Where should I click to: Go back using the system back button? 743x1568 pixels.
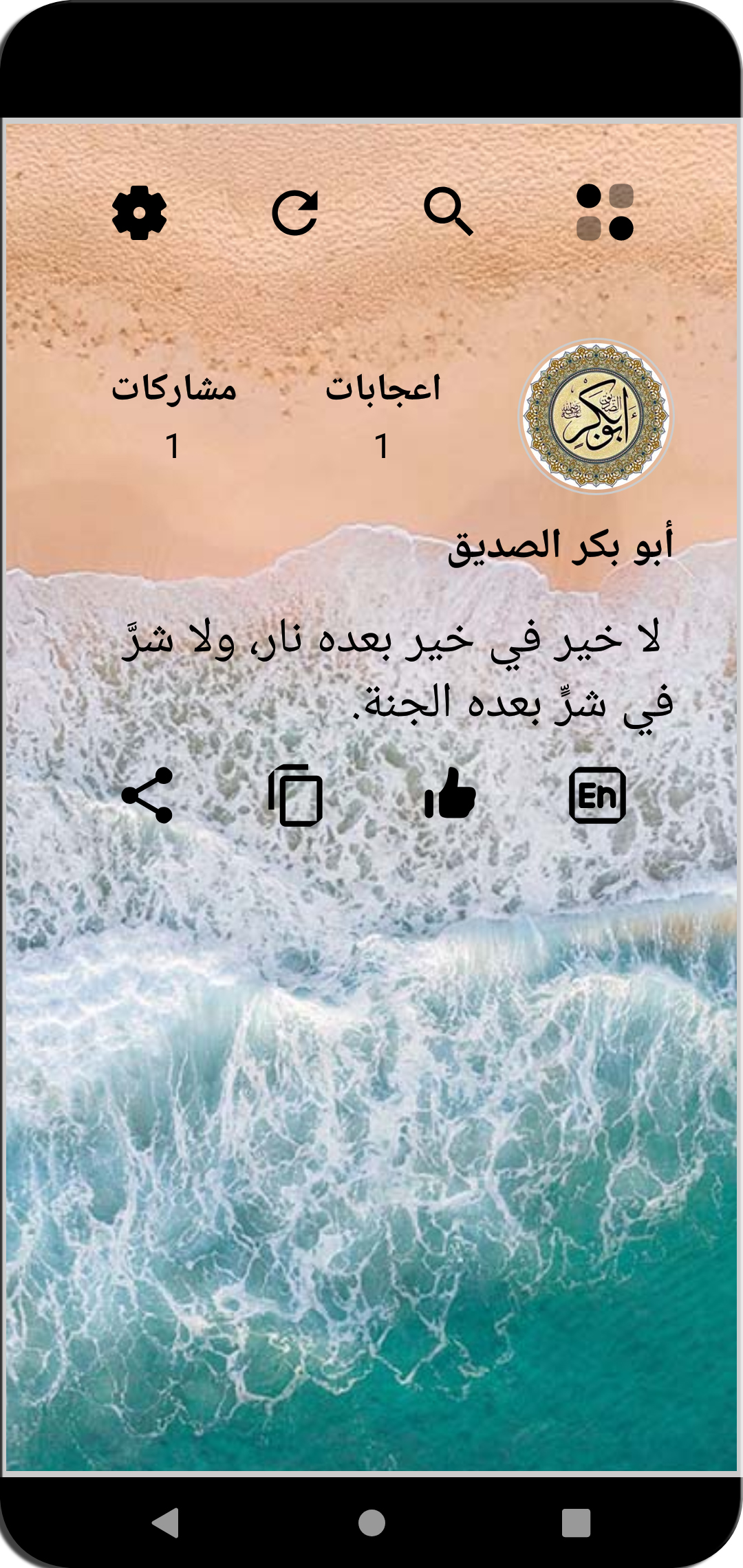[166, 1523]
